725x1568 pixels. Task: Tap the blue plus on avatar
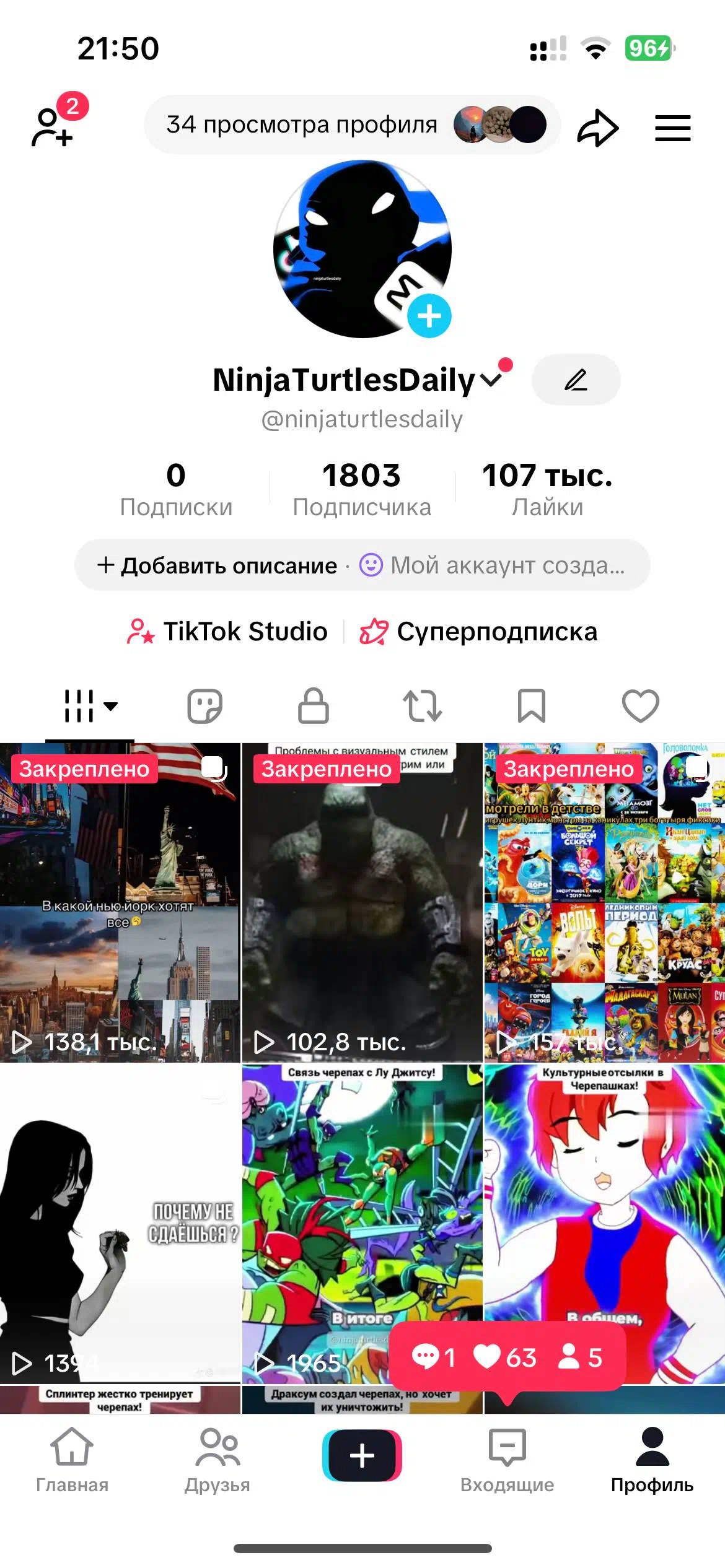(429, 316)
